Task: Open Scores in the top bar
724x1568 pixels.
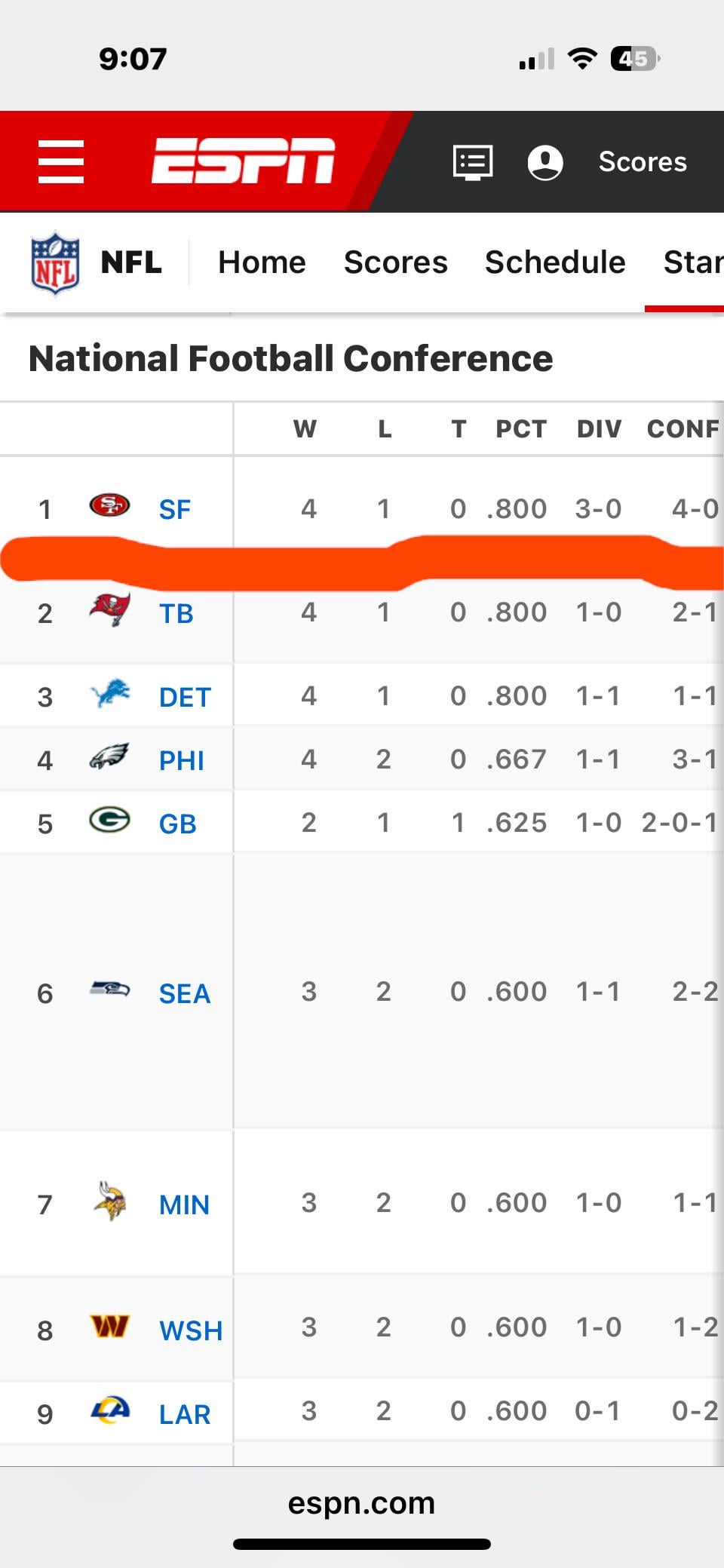Action: [x=643, y=162]
